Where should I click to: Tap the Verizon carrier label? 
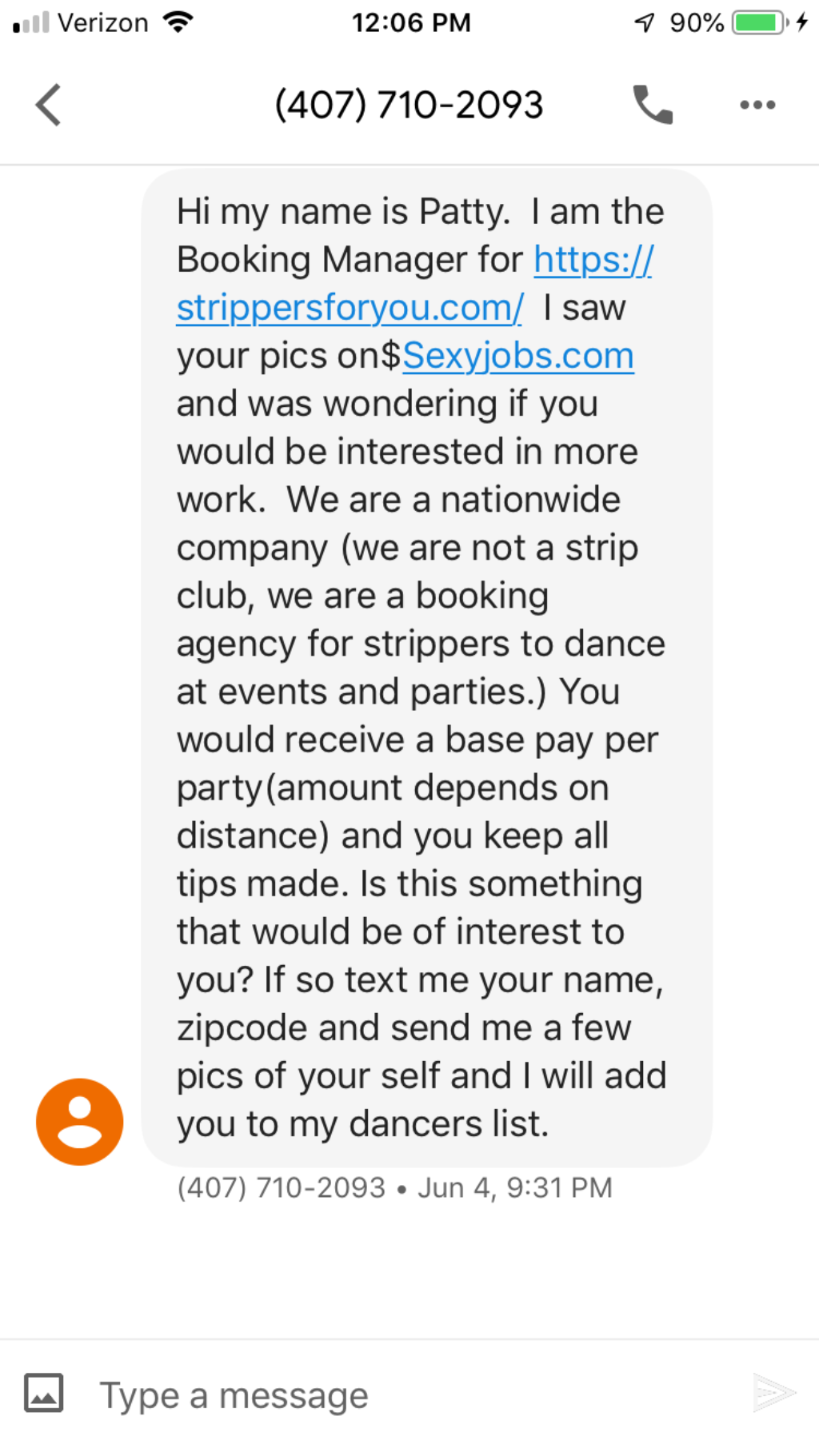tap(101, 22)
